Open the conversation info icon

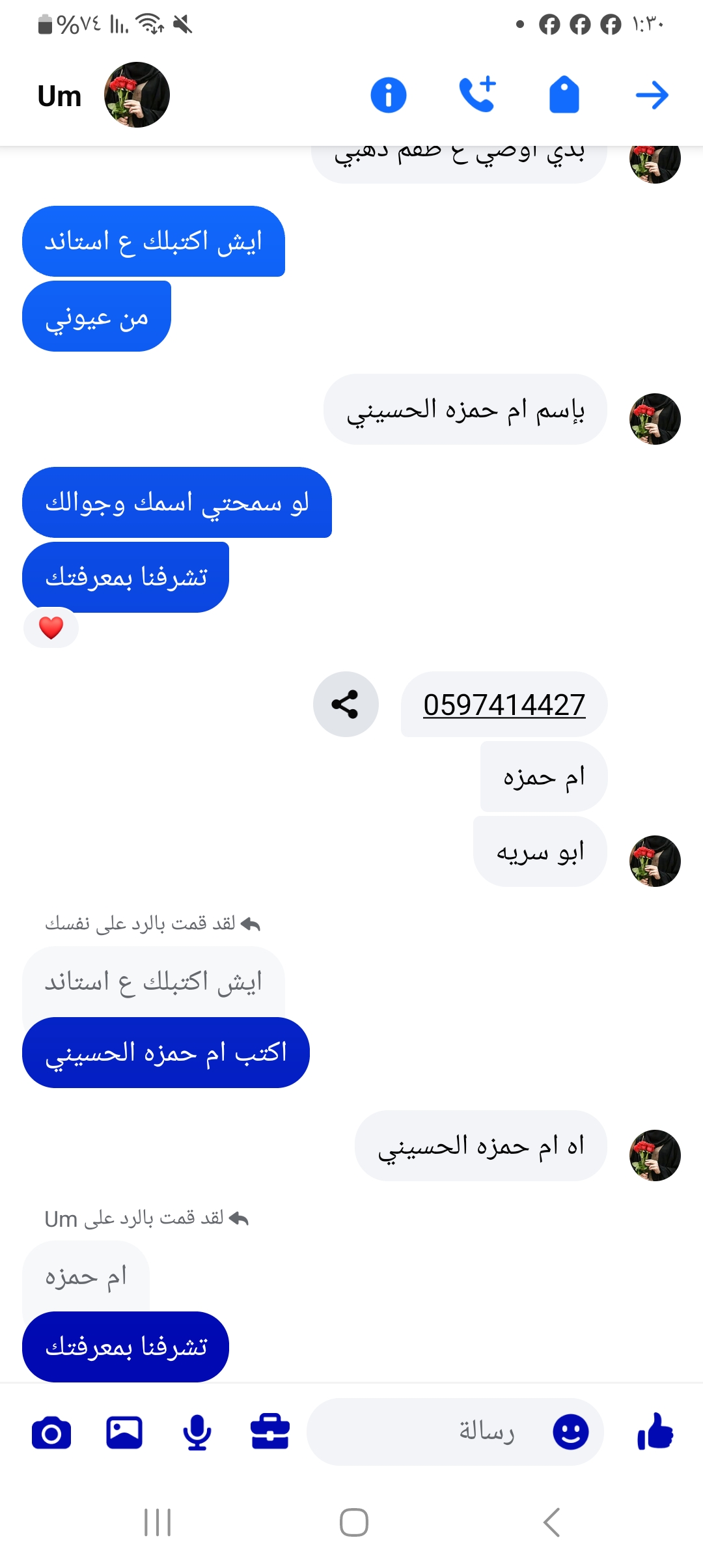point(389,95)
